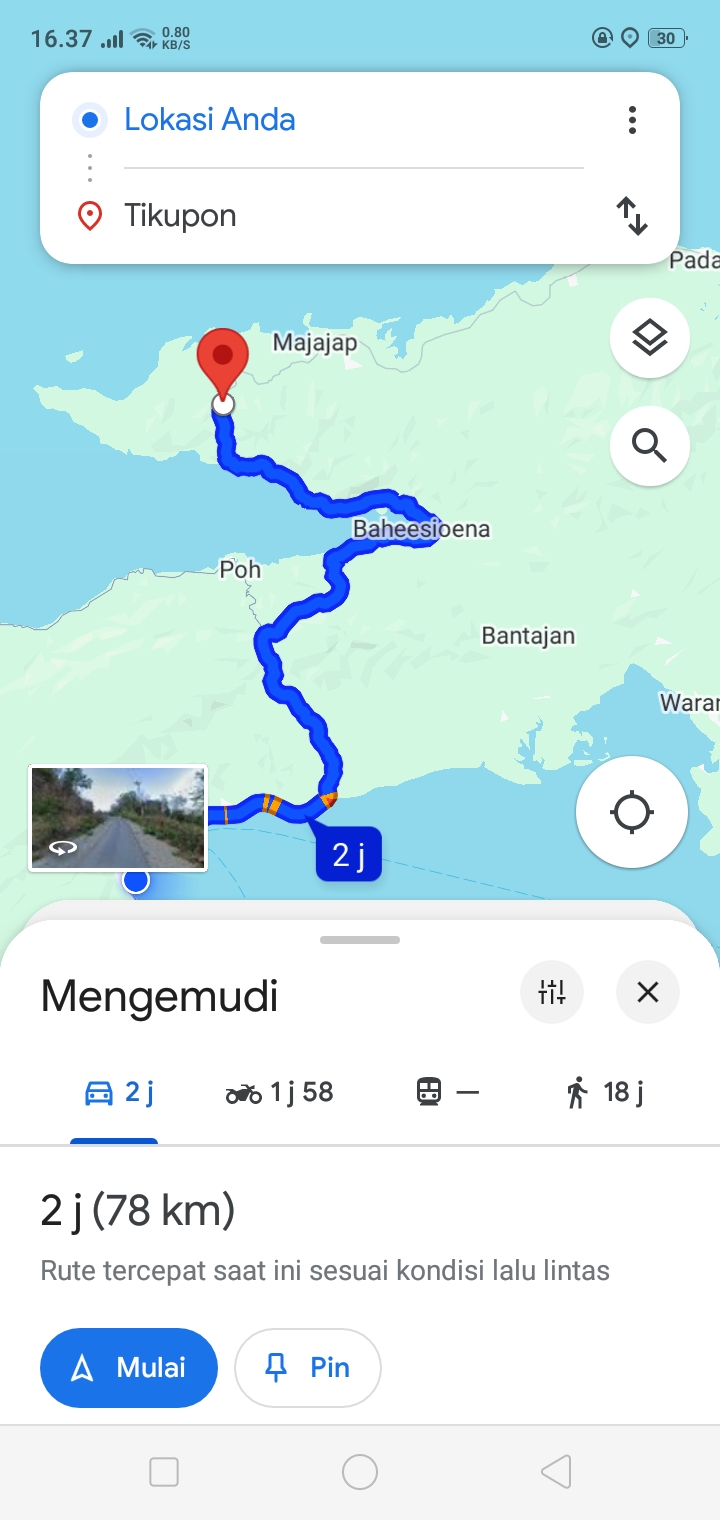720x1520 pixels.
Task: Close the Mengemudi directions panel
Action: point(648,992)
